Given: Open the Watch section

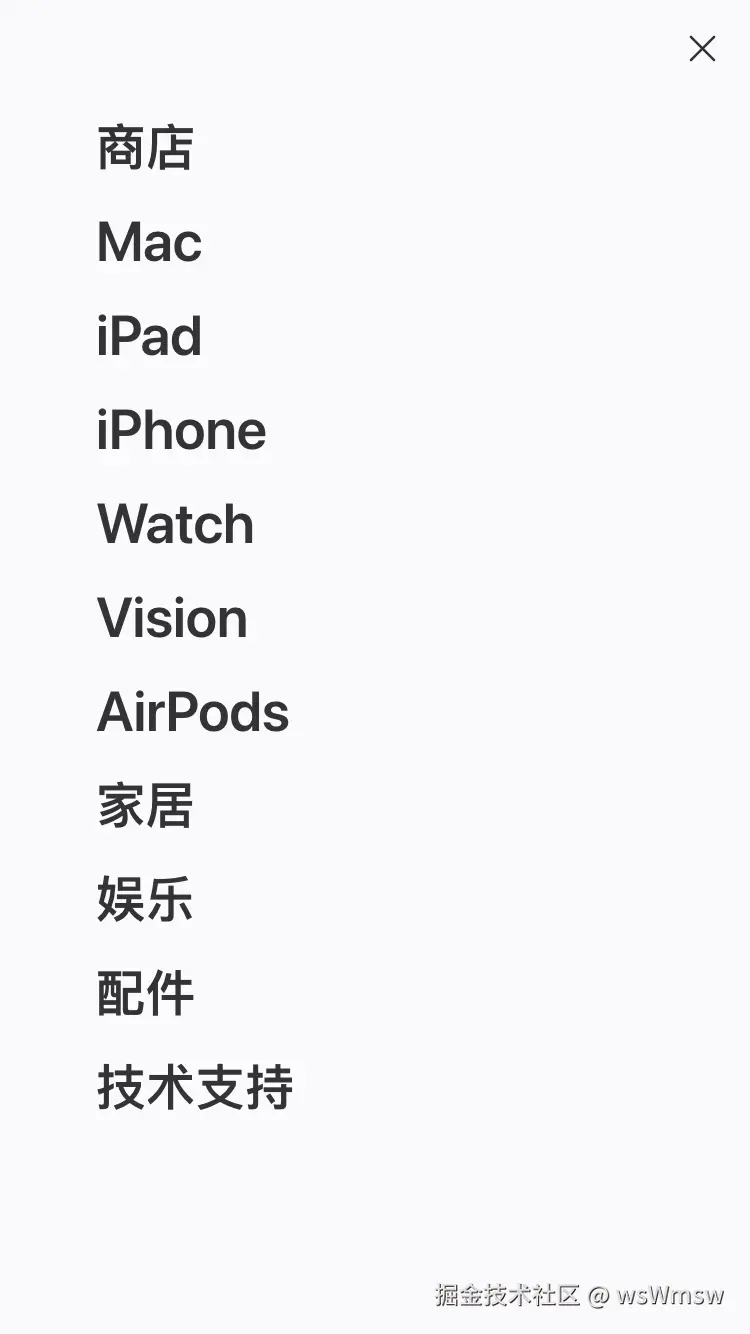Looking at the screenshot, I should [x=175, y=525].
